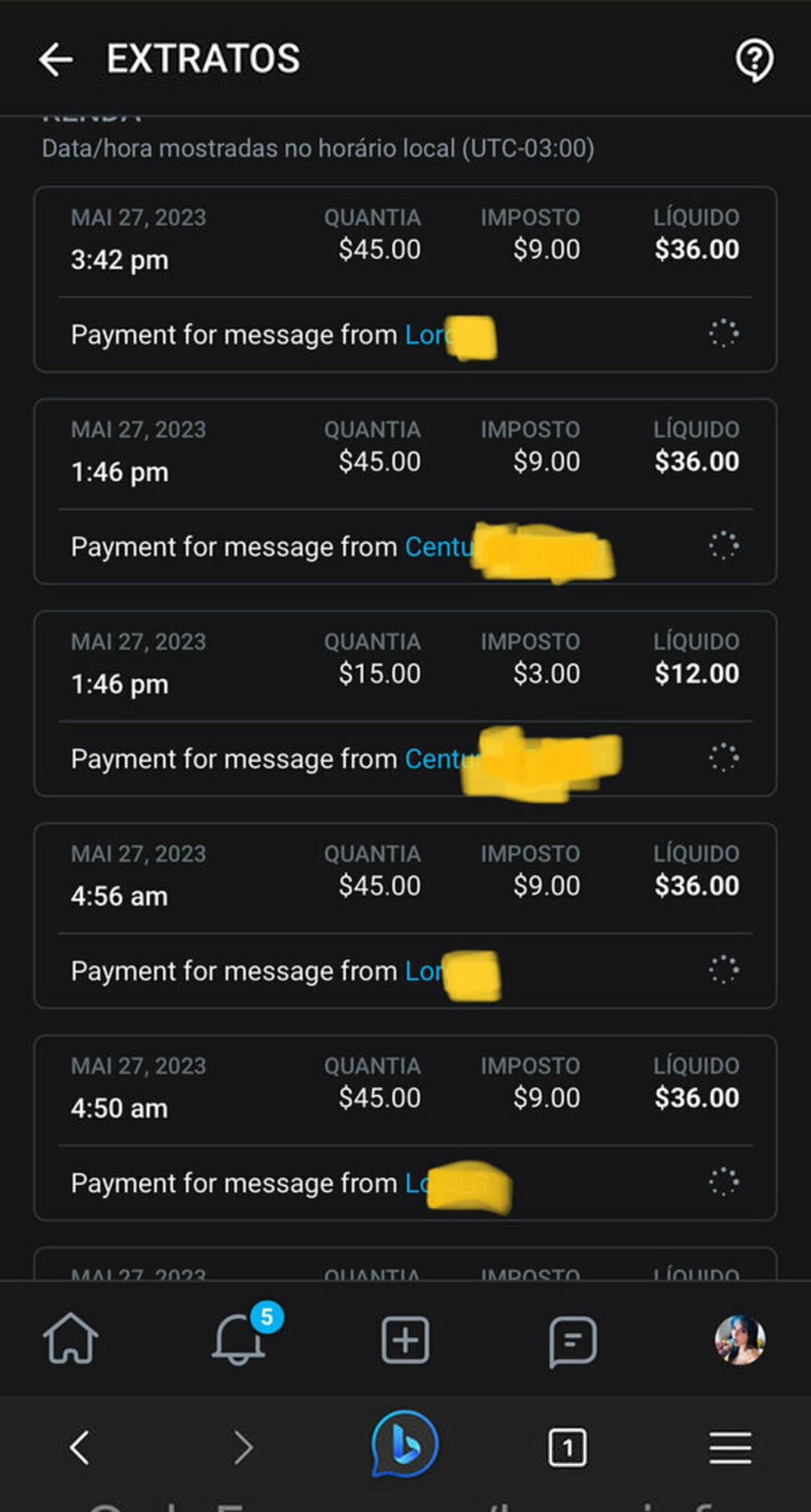Screen dimensions: 811x1512
Task: Open the help question-mark icon
Action: click(754, 60)
